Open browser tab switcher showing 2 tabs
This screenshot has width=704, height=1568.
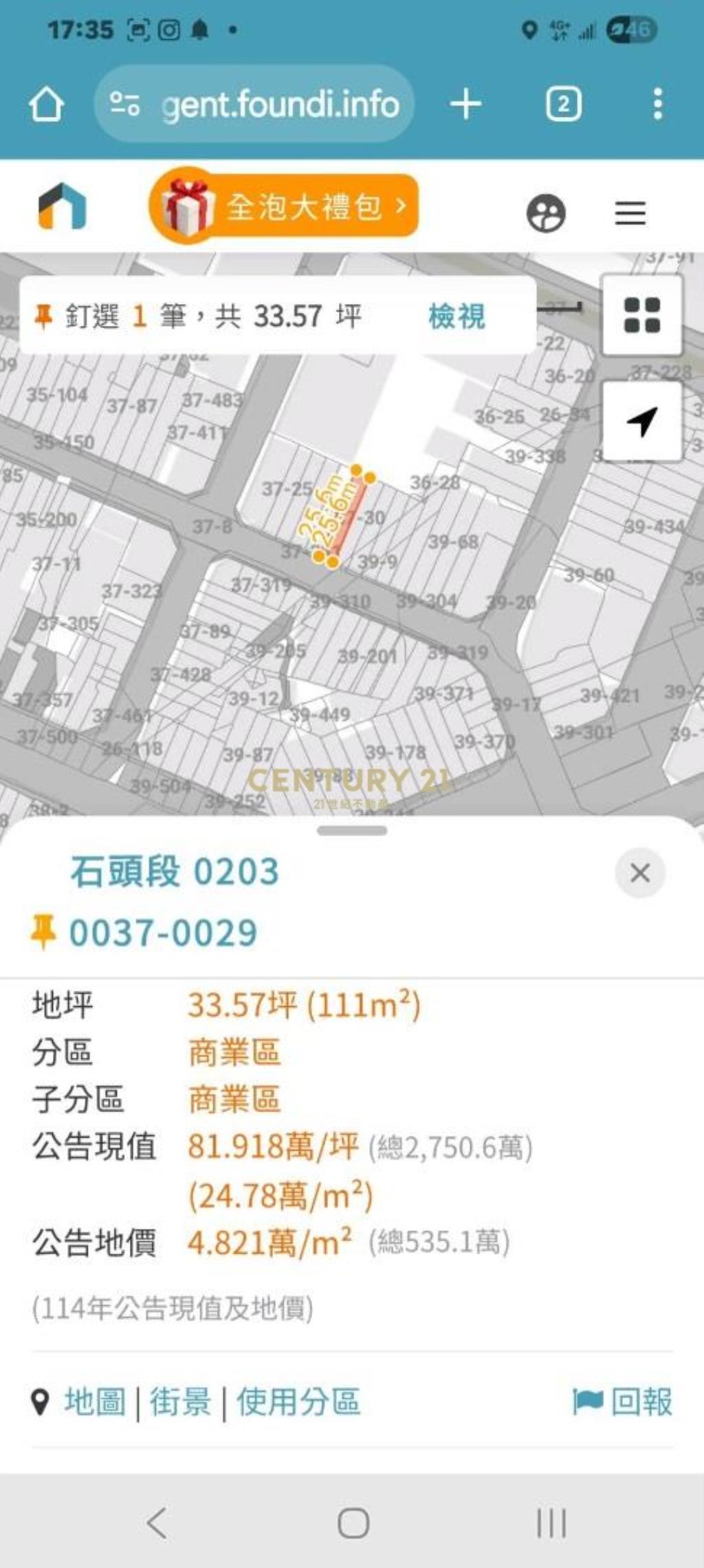(564, 104)
